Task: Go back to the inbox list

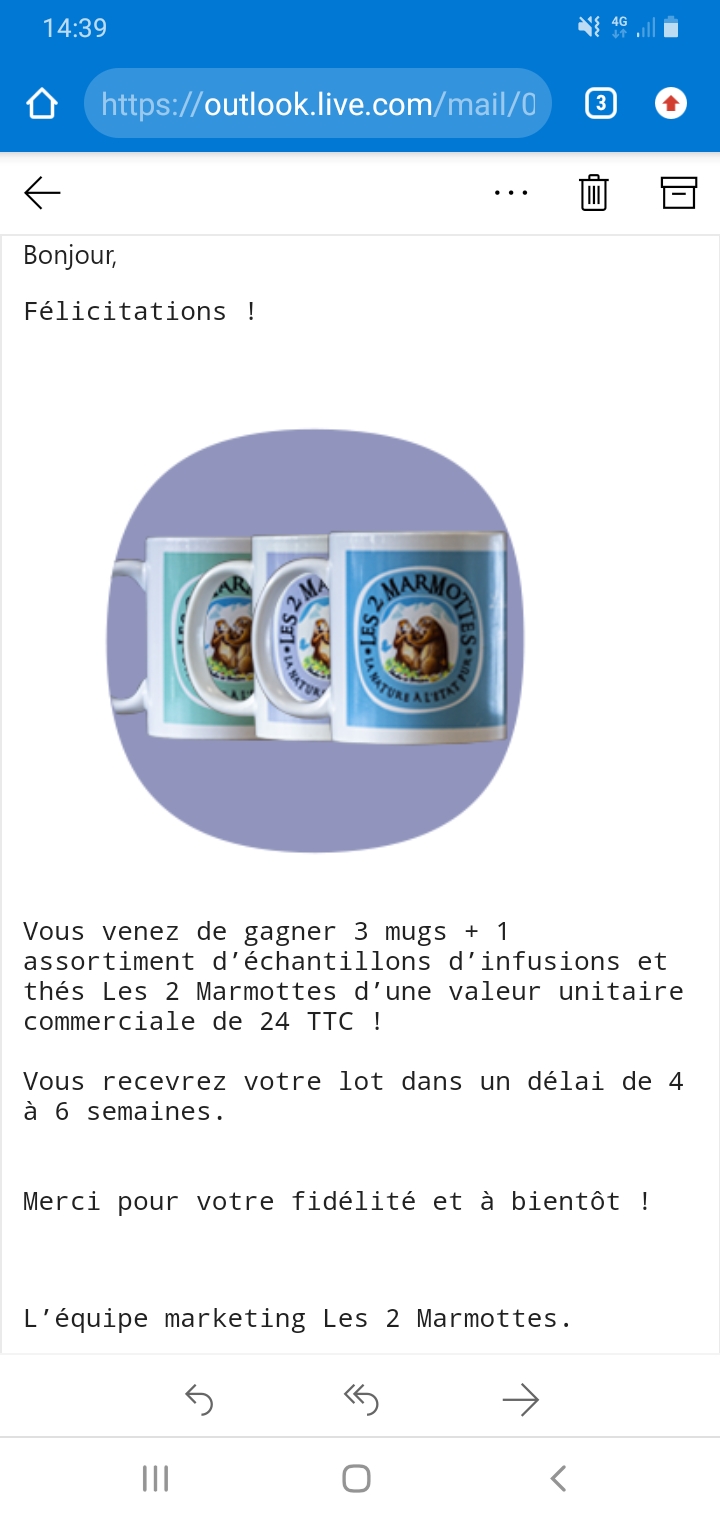Action: [43, 193]
